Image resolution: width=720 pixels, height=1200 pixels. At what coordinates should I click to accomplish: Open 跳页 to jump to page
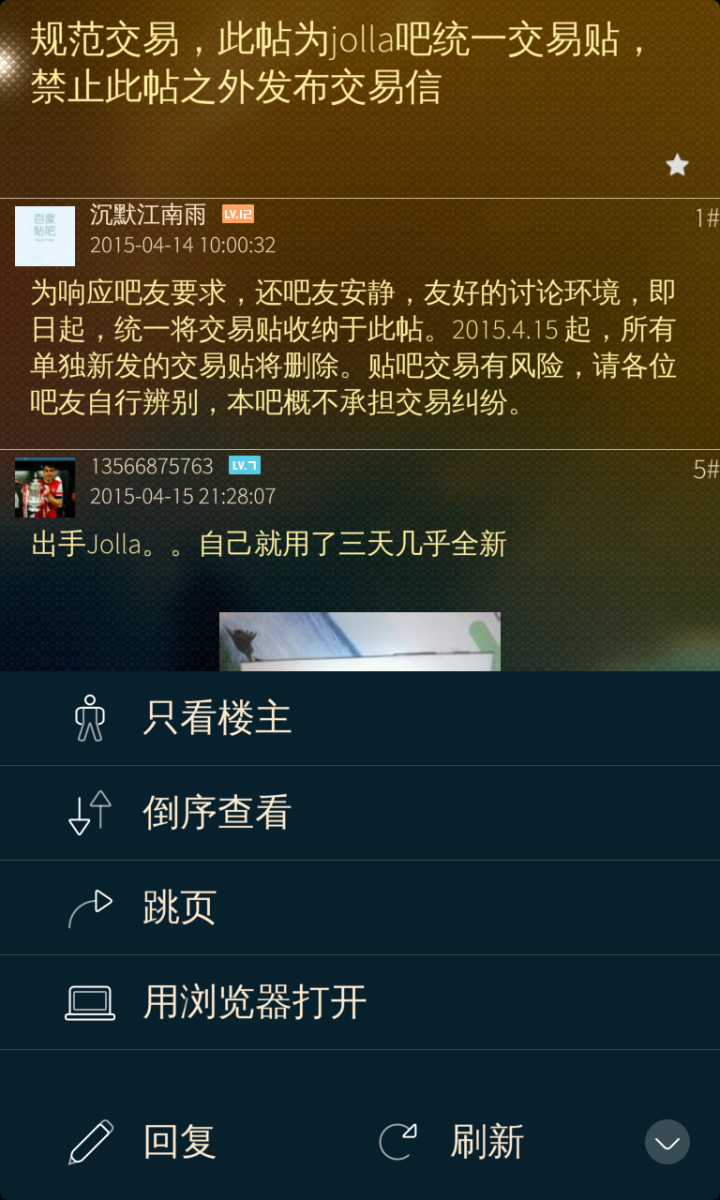[x=180, y=907]
